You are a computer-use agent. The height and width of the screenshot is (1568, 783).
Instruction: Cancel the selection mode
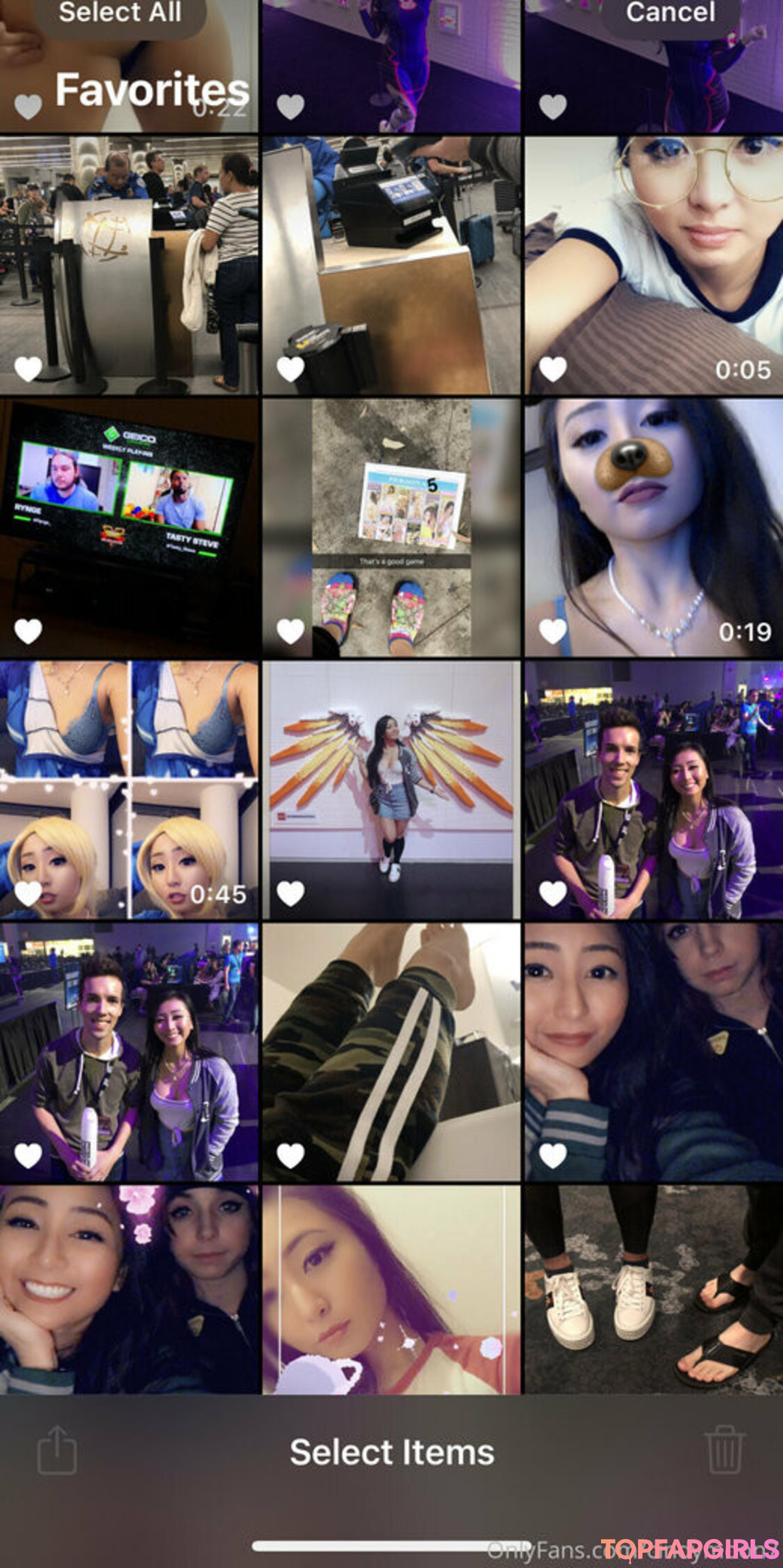click(x=670, y=13)
